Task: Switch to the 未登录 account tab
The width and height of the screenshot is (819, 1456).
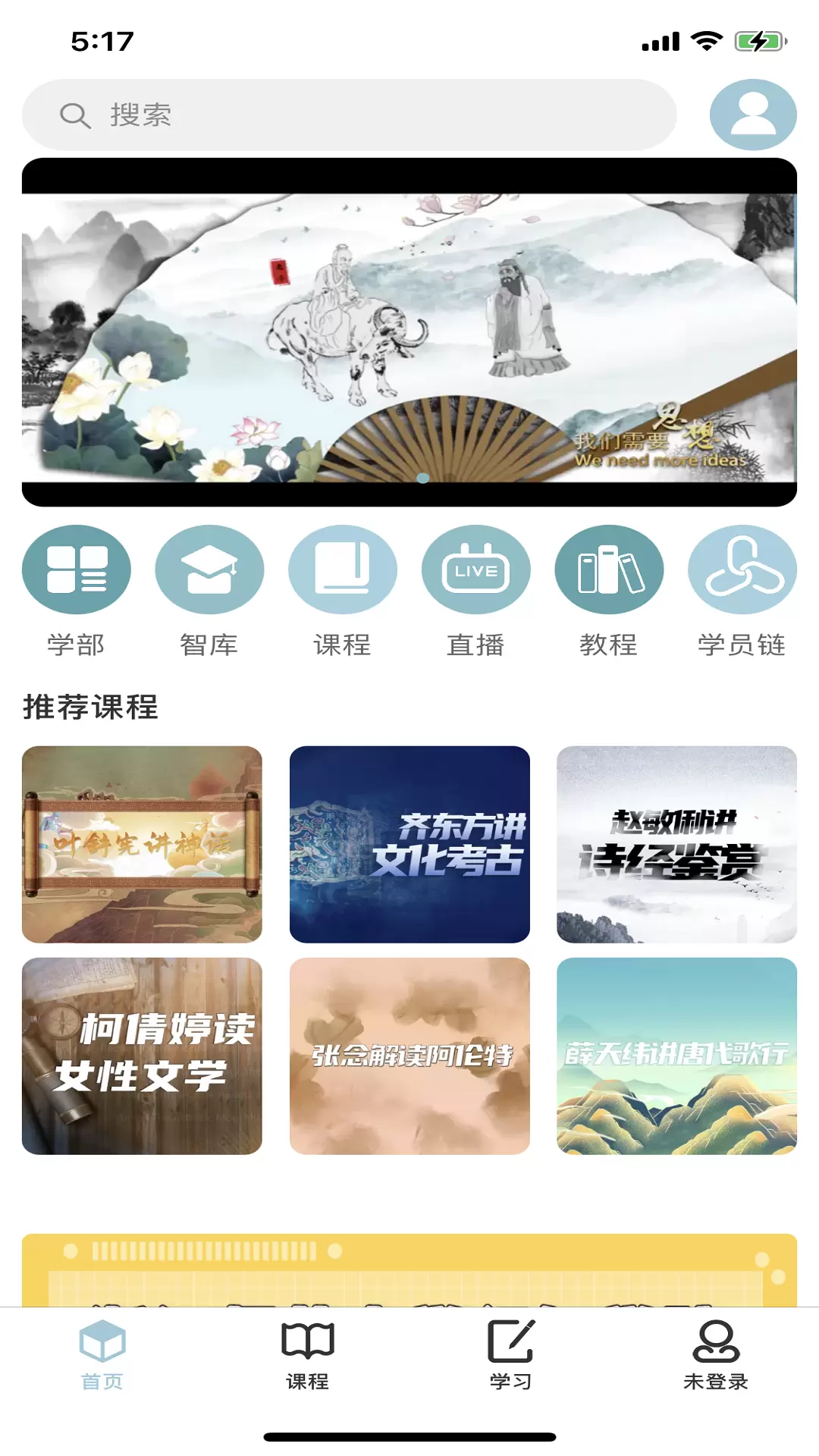Action: (716, 1355)
